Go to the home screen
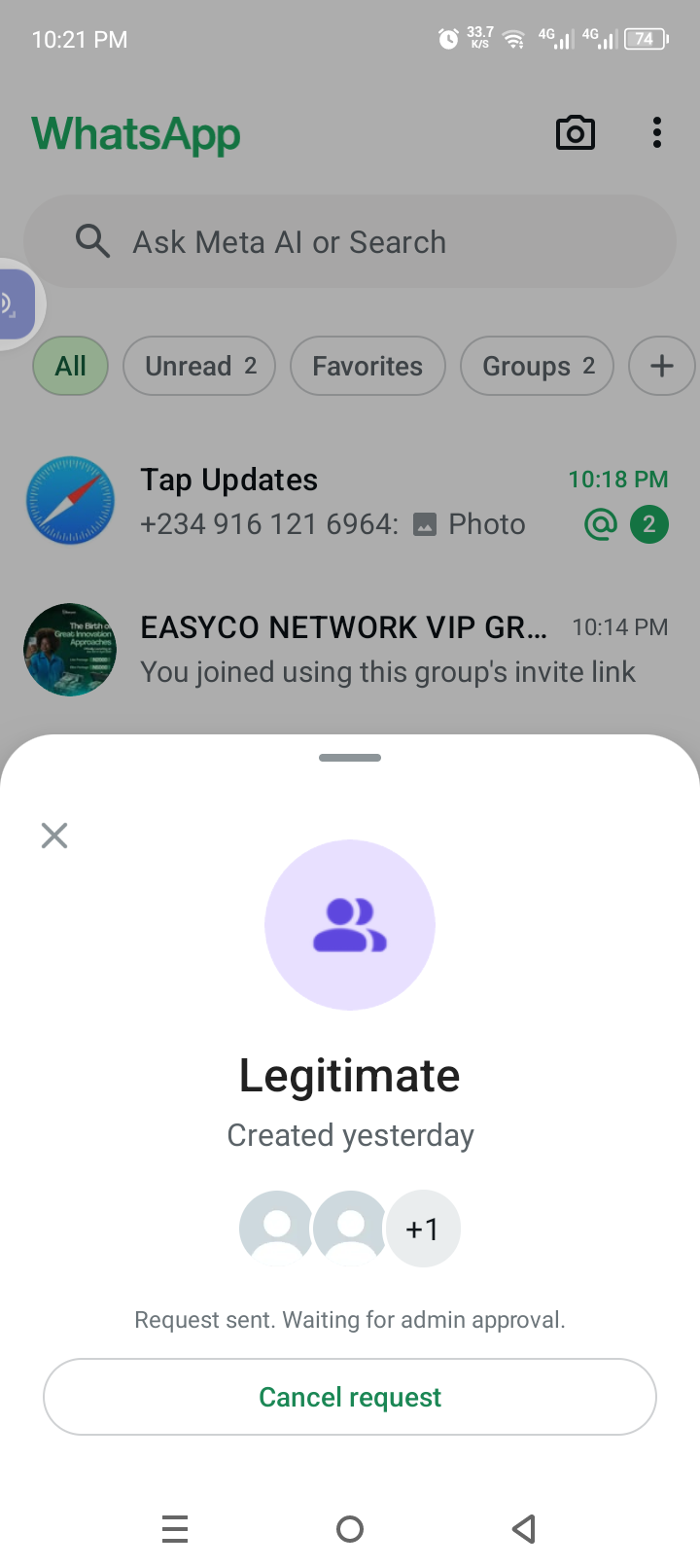The width and height of the screenshot is (700, 1568). tap(350, 1529)
